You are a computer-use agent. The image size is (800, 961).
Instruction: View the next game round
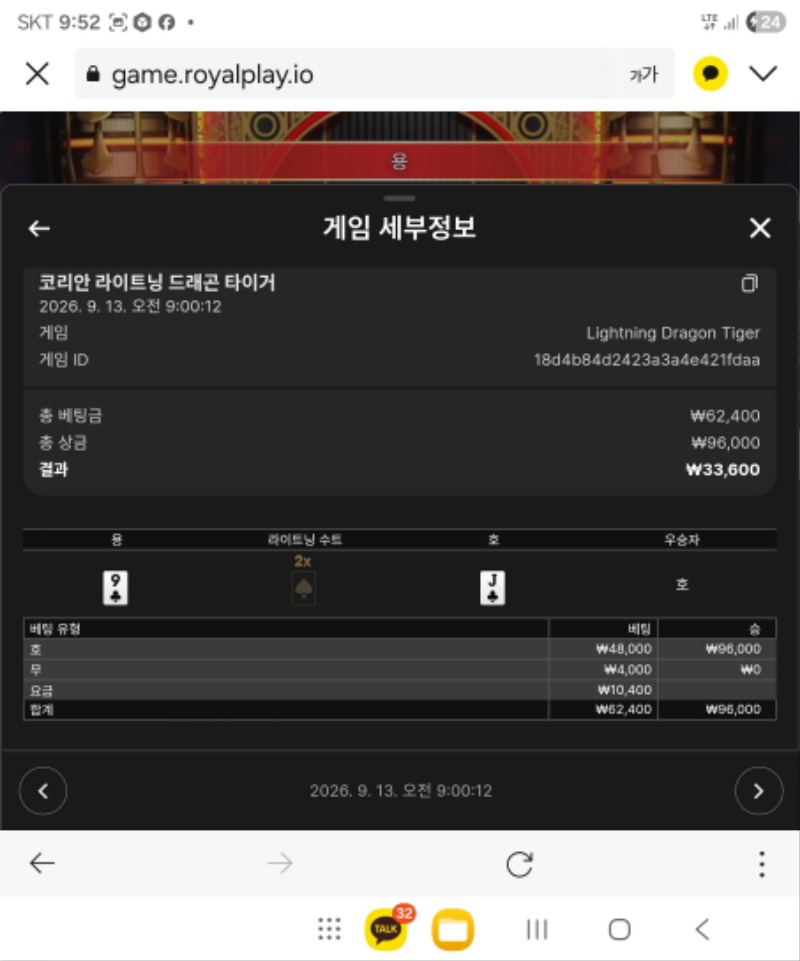pyautogui.click(x=758, y=791)
